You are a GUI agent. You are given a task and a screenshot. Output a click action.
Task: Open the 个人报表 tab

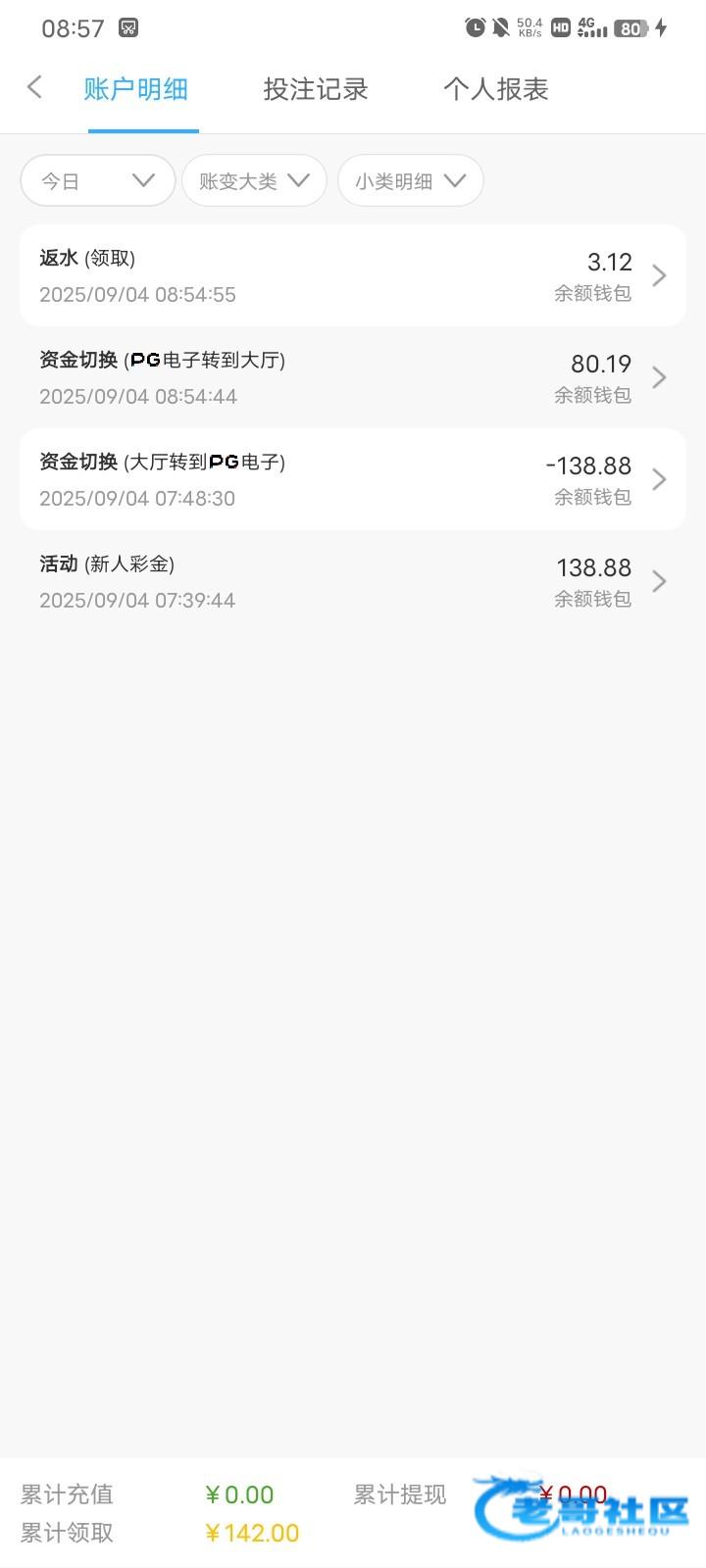[x=496, y=89]
